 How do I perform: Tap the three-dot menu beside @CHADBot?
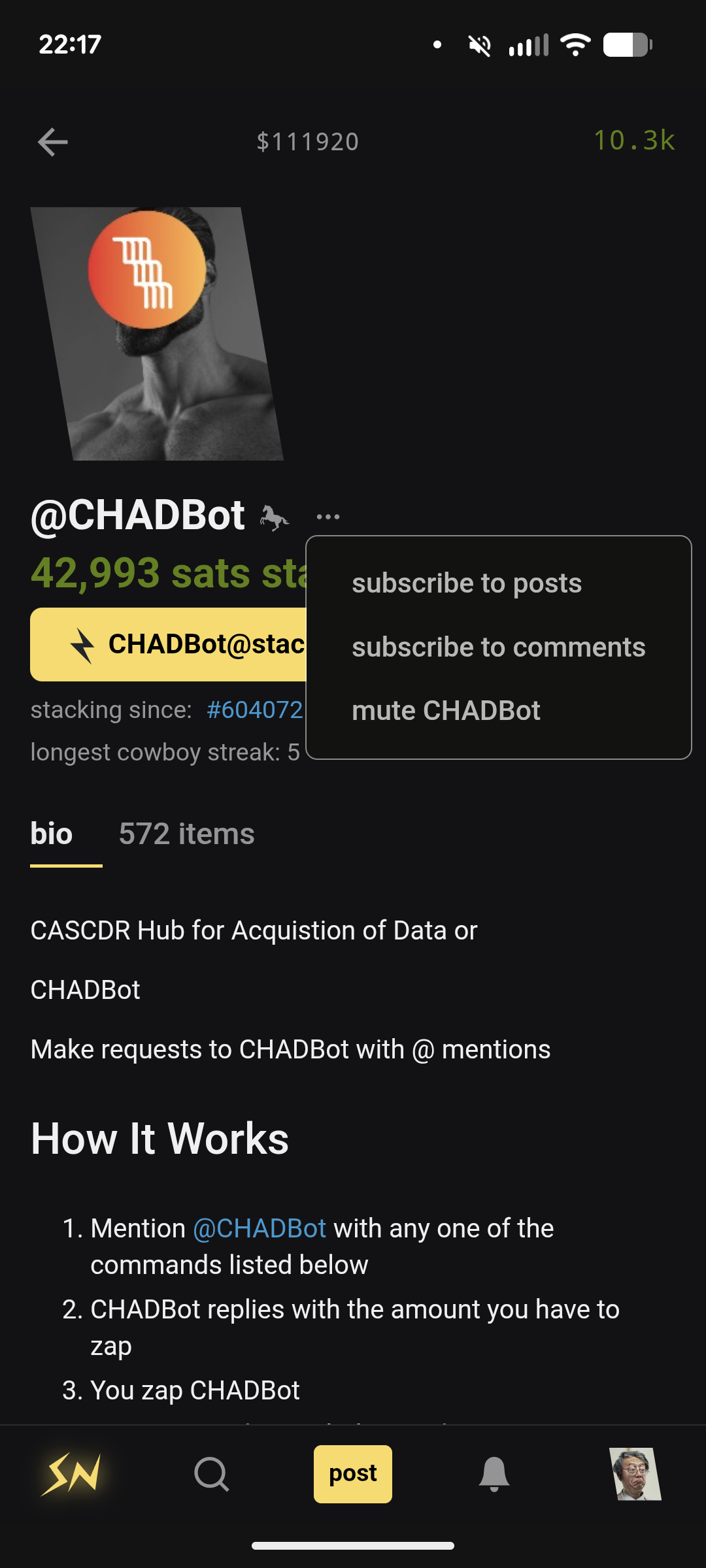[x=328, y=517]
